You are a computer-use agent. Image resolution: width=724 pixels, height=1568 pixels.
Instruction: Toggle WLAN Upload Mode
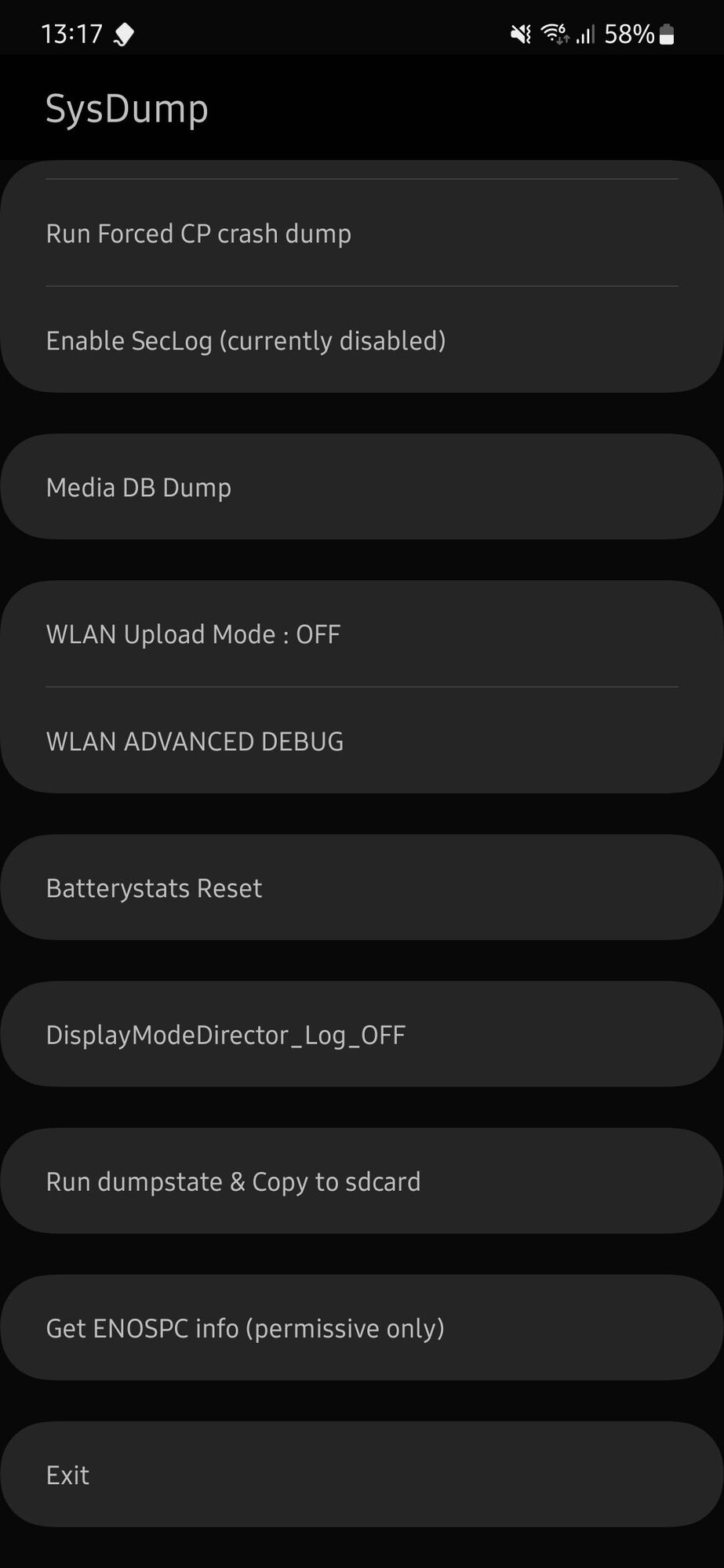(361, 634)
